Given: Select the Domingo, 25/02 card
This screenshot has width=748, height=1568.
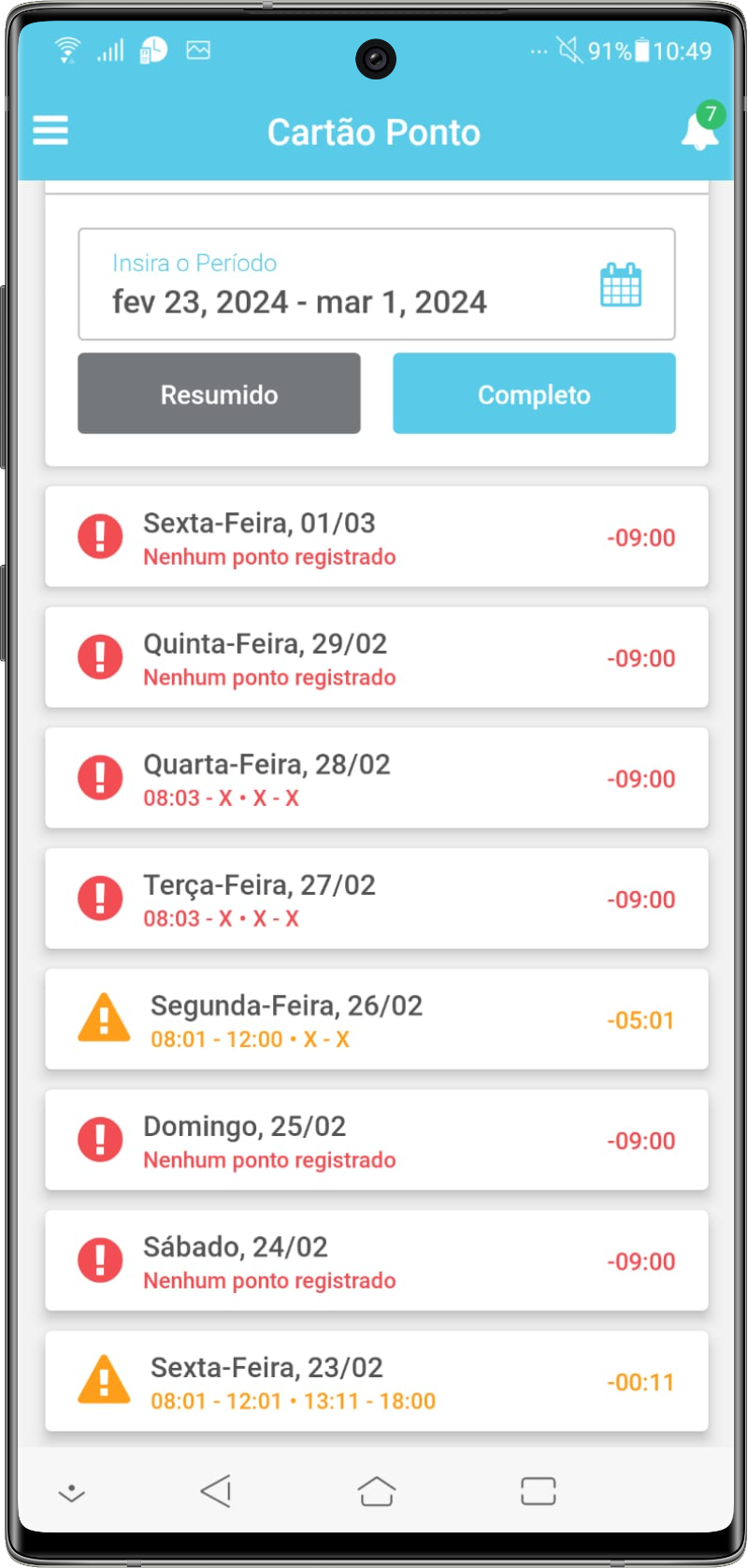Looking at the screenshot, I should coord(376,1140).
